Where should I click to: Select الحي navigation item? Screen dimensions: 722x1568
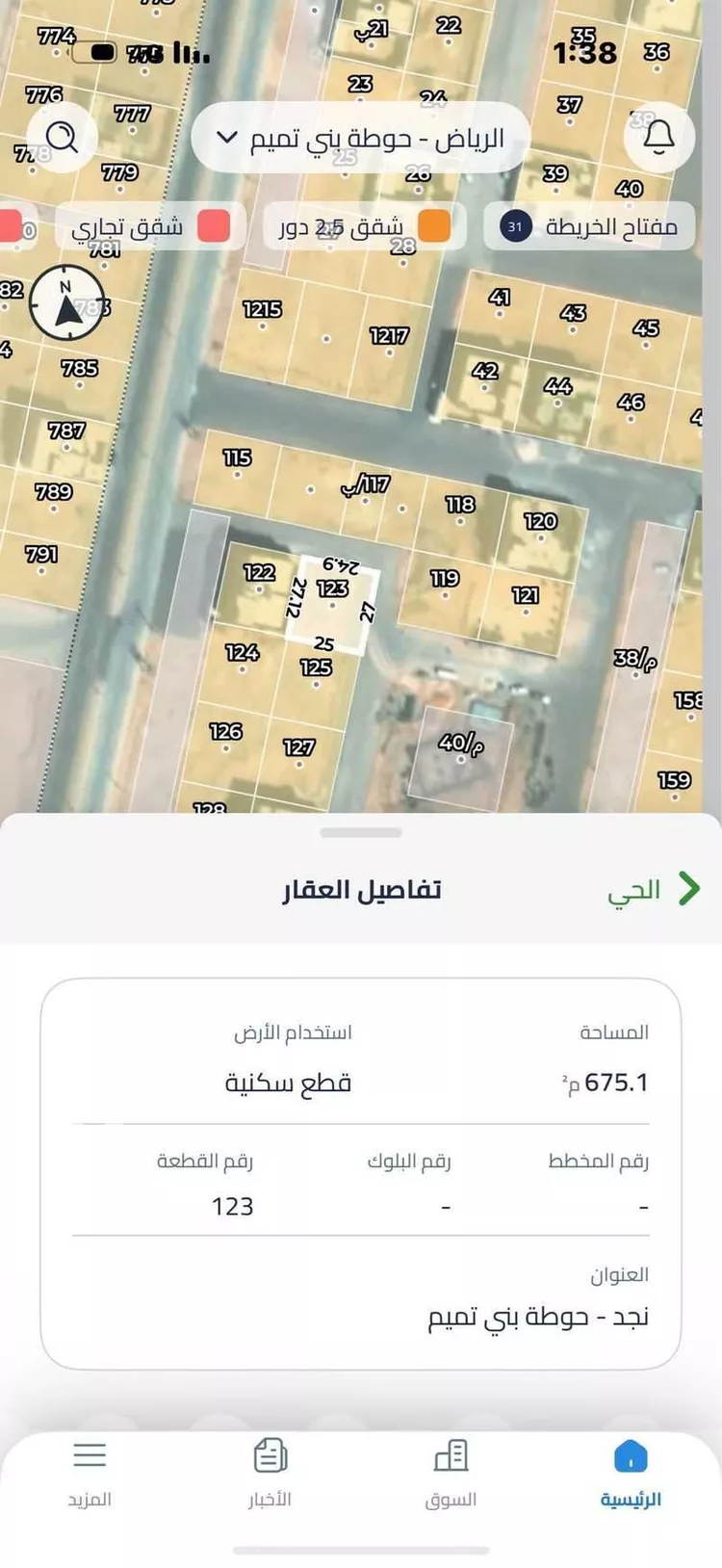pos(635,888)
